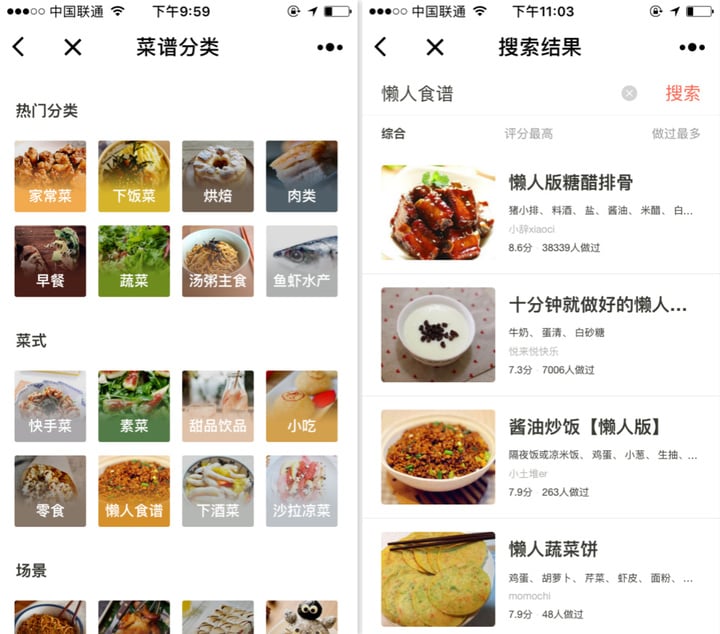Go back from the 菜谱分类 page
The height and width of the screenshot is (634, 720).
pyautogui.click(x=19, y=47)
